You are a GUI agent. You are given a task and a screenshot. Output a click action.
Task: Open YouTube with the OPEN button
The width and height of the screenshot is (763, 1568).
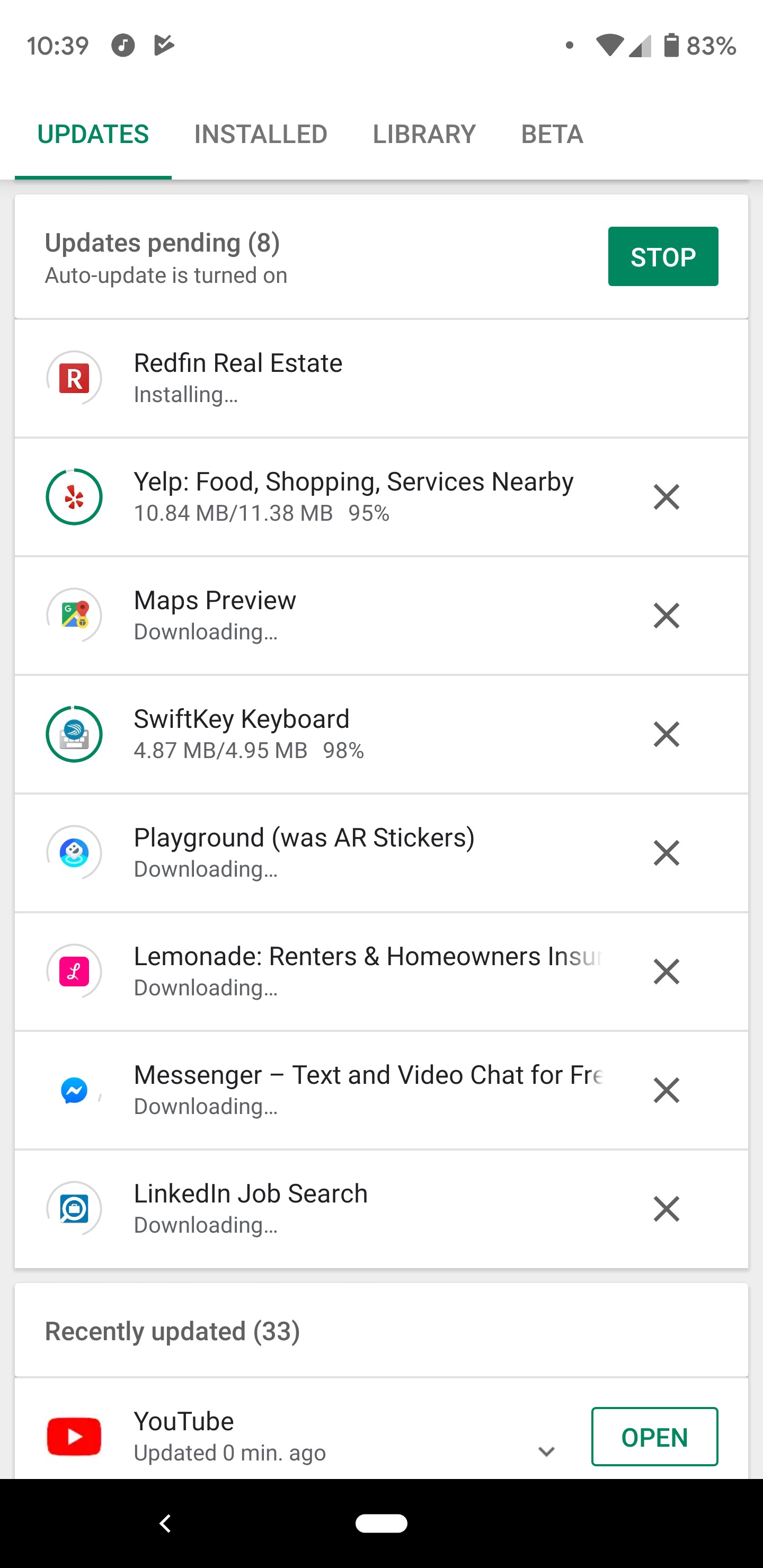click(654, 1437)
